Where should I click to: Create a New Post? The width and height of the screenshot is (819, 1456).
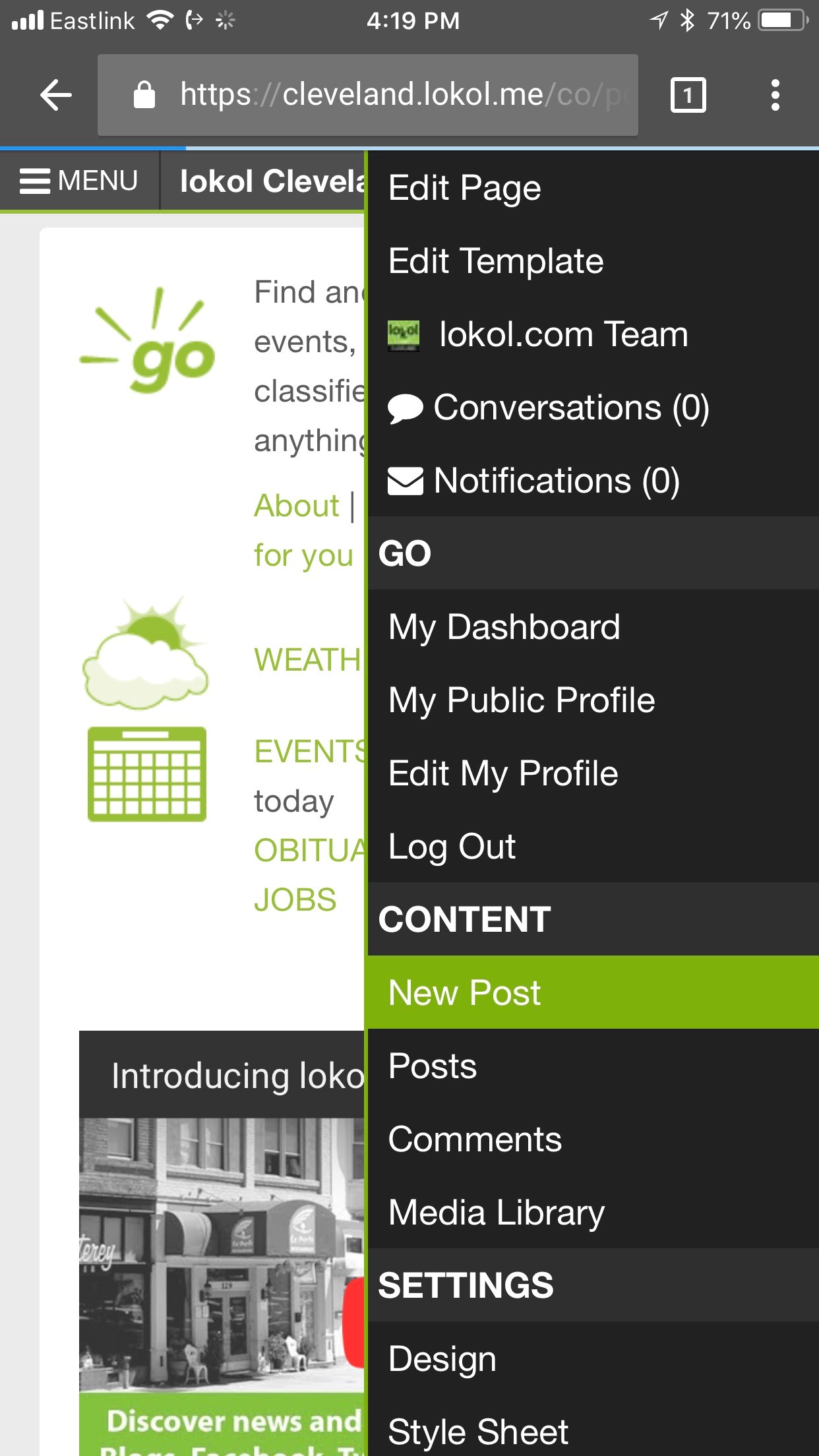coord(593,992)
